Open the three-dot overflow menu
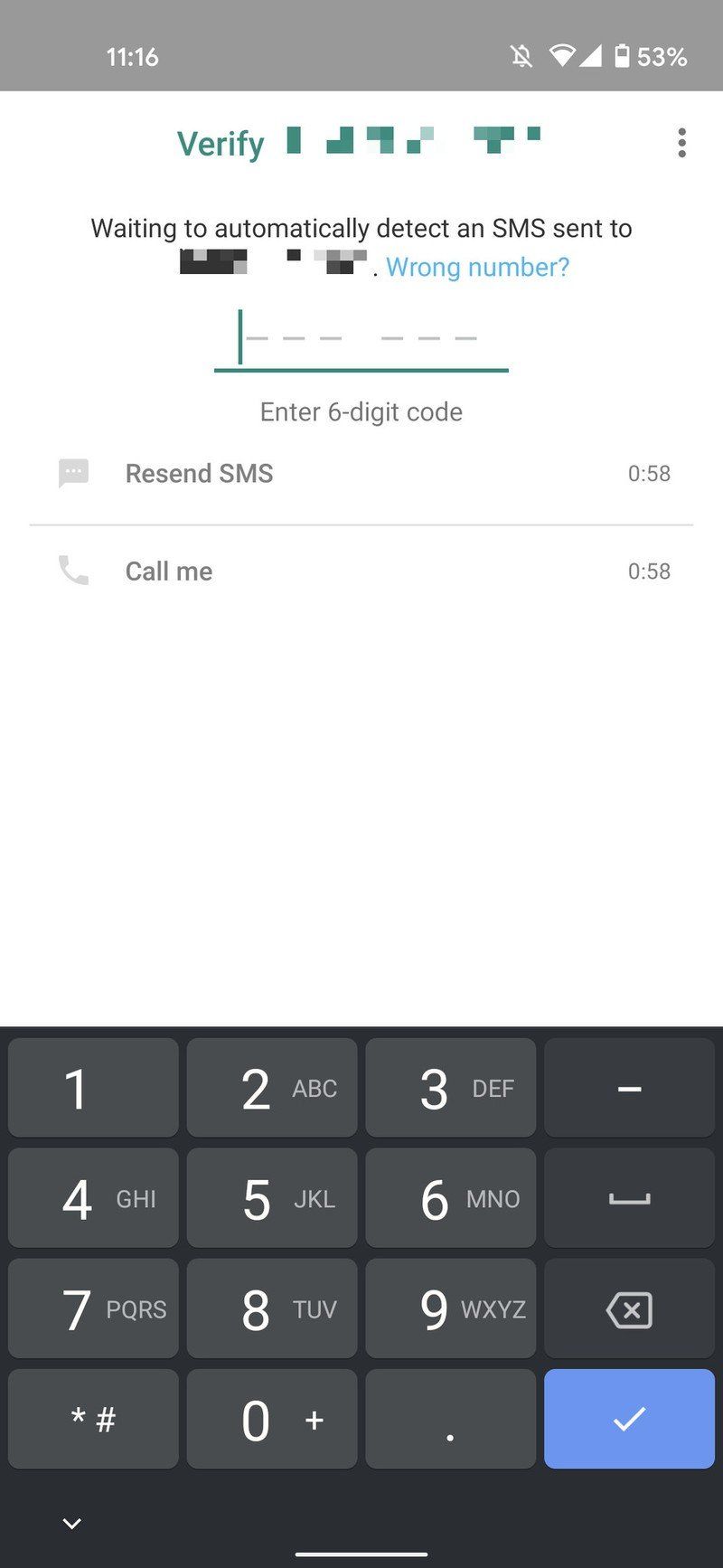The width and height of the screenshot is (723, 1568). click(x=681, y=143)
